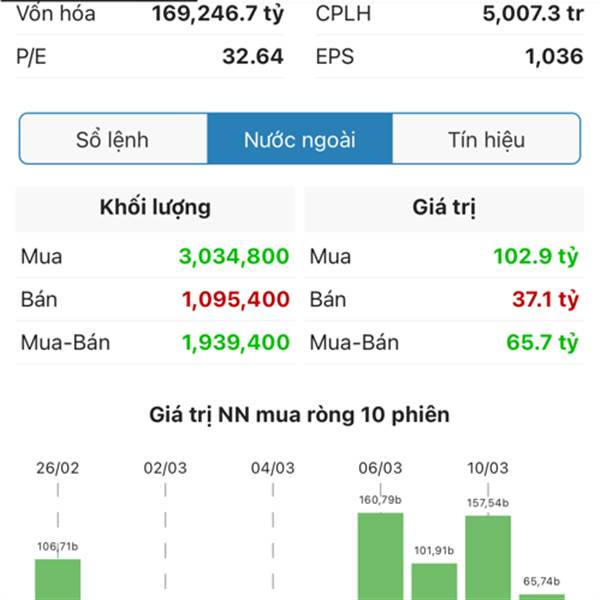
Task: Open the Tín hiệu tab
Action: [486, 139]
